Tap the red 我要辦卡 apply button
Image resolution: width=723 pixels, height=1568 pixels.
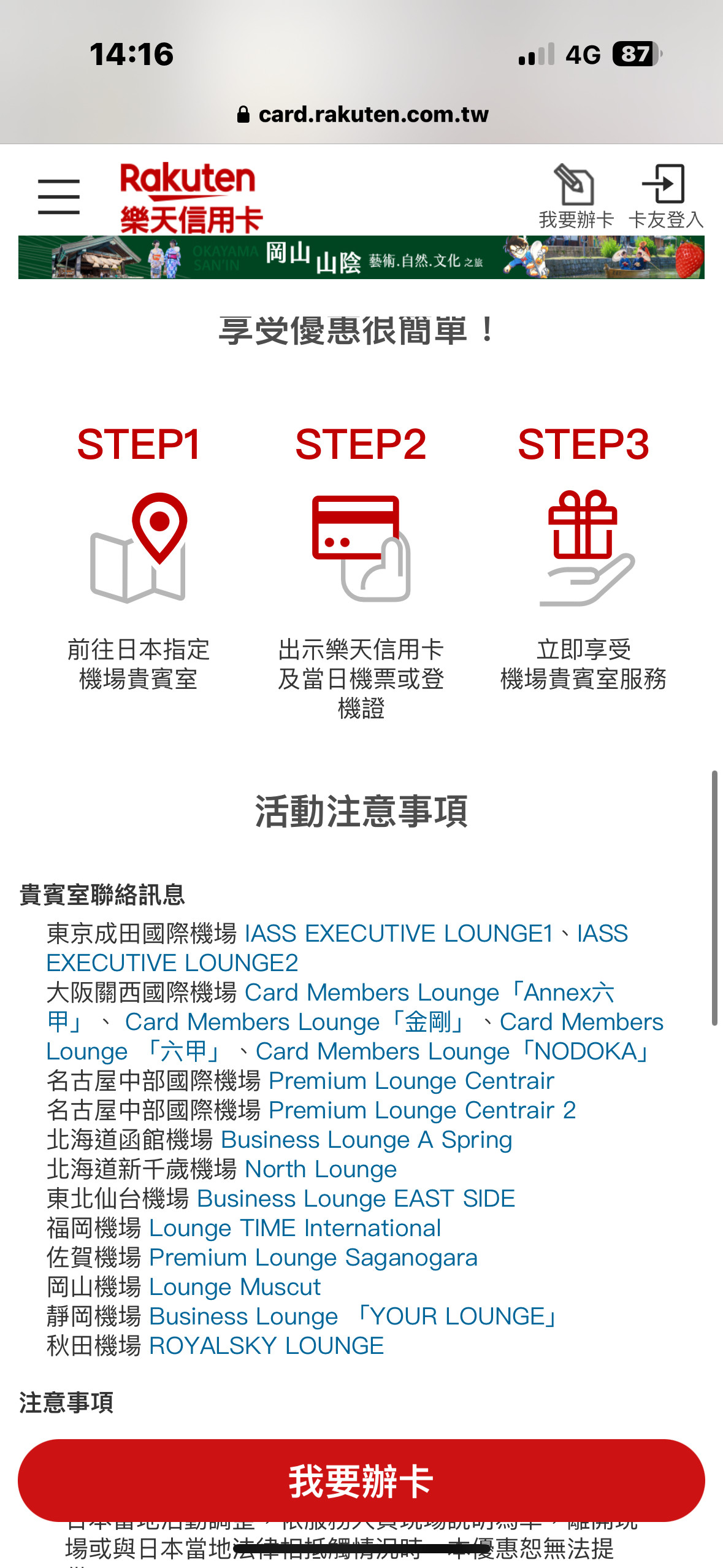361,1480
